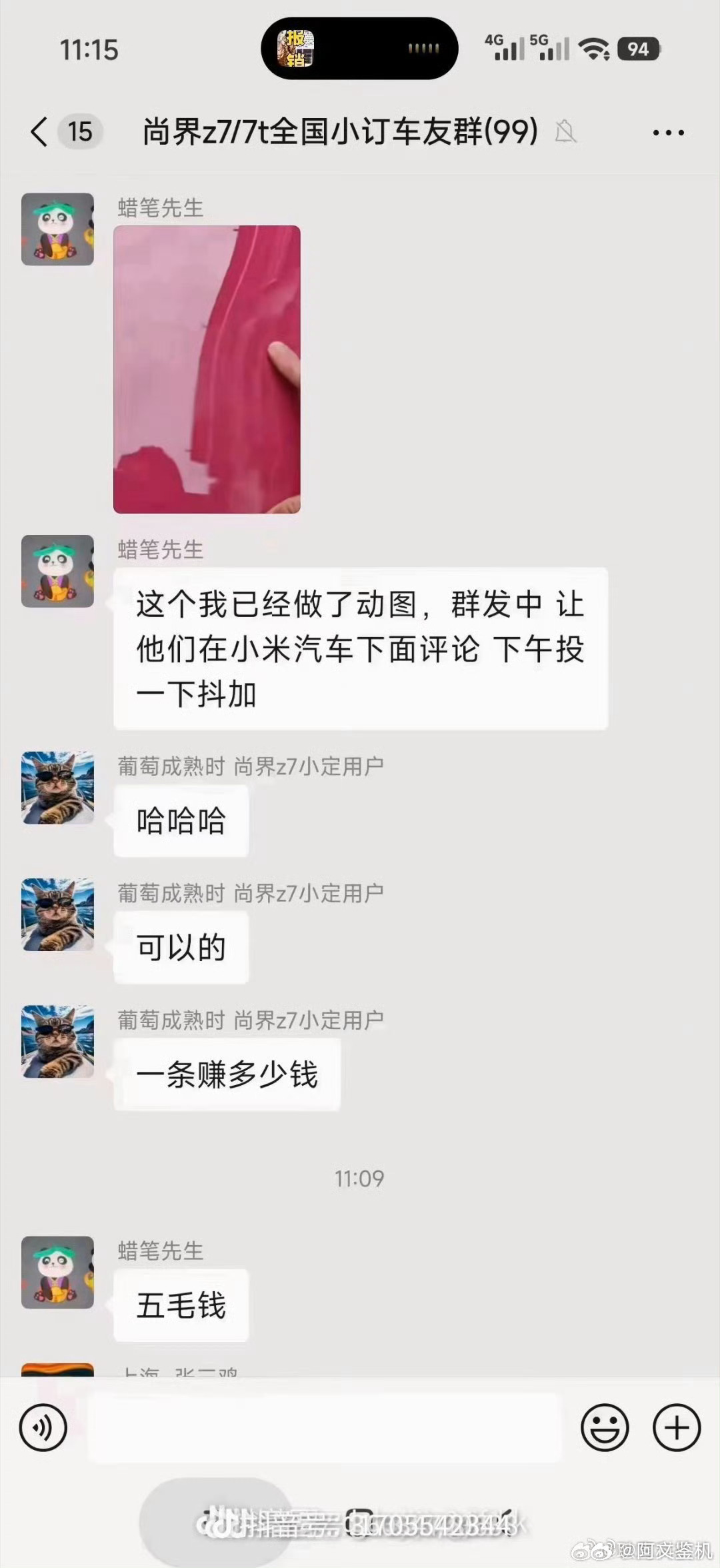Viewport: 720px width, 1568px height.
Task: Open the dynamic island camera indicator
Action: pyautogui.click(x=360, y=48)
